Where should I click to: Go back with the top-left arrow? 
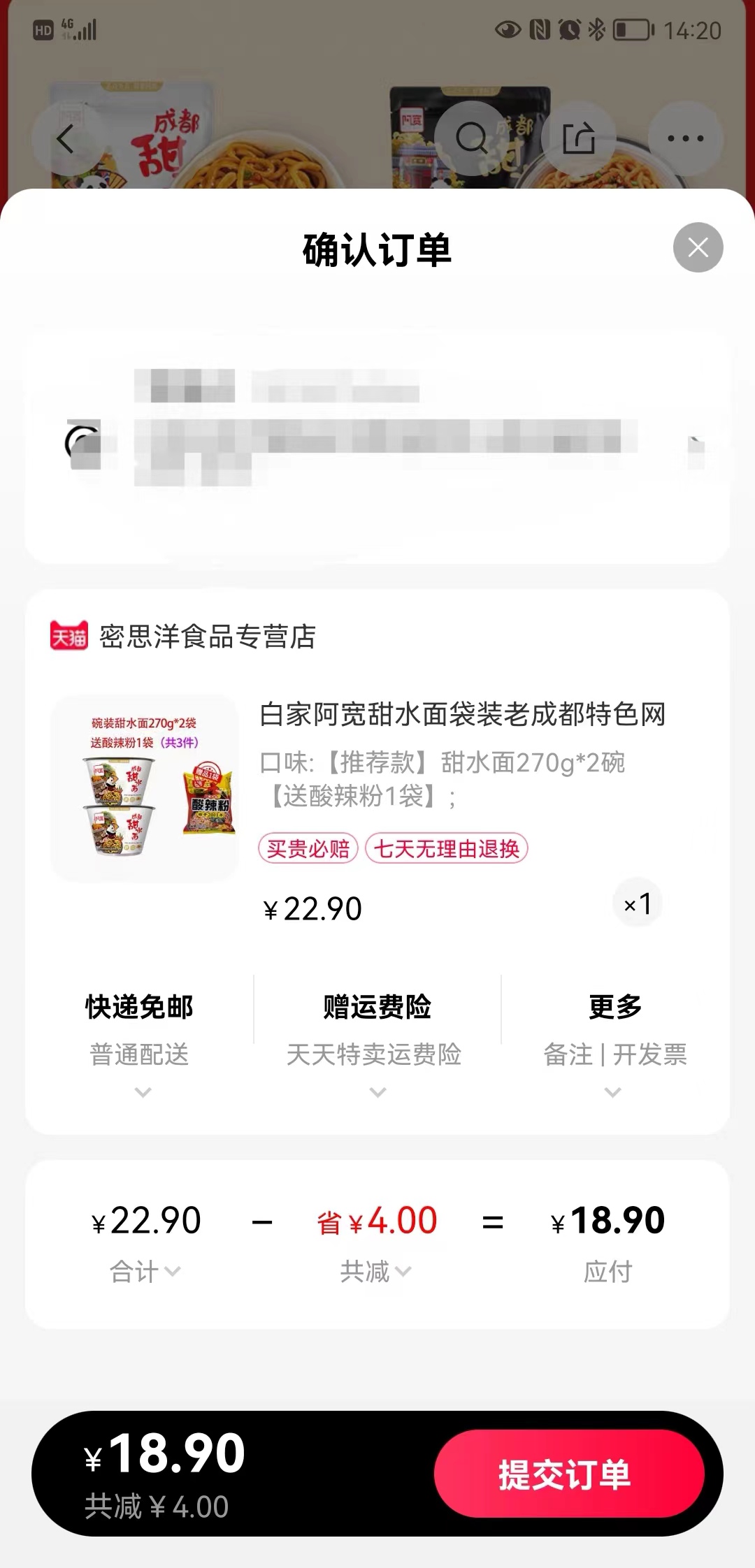point(65,139)
